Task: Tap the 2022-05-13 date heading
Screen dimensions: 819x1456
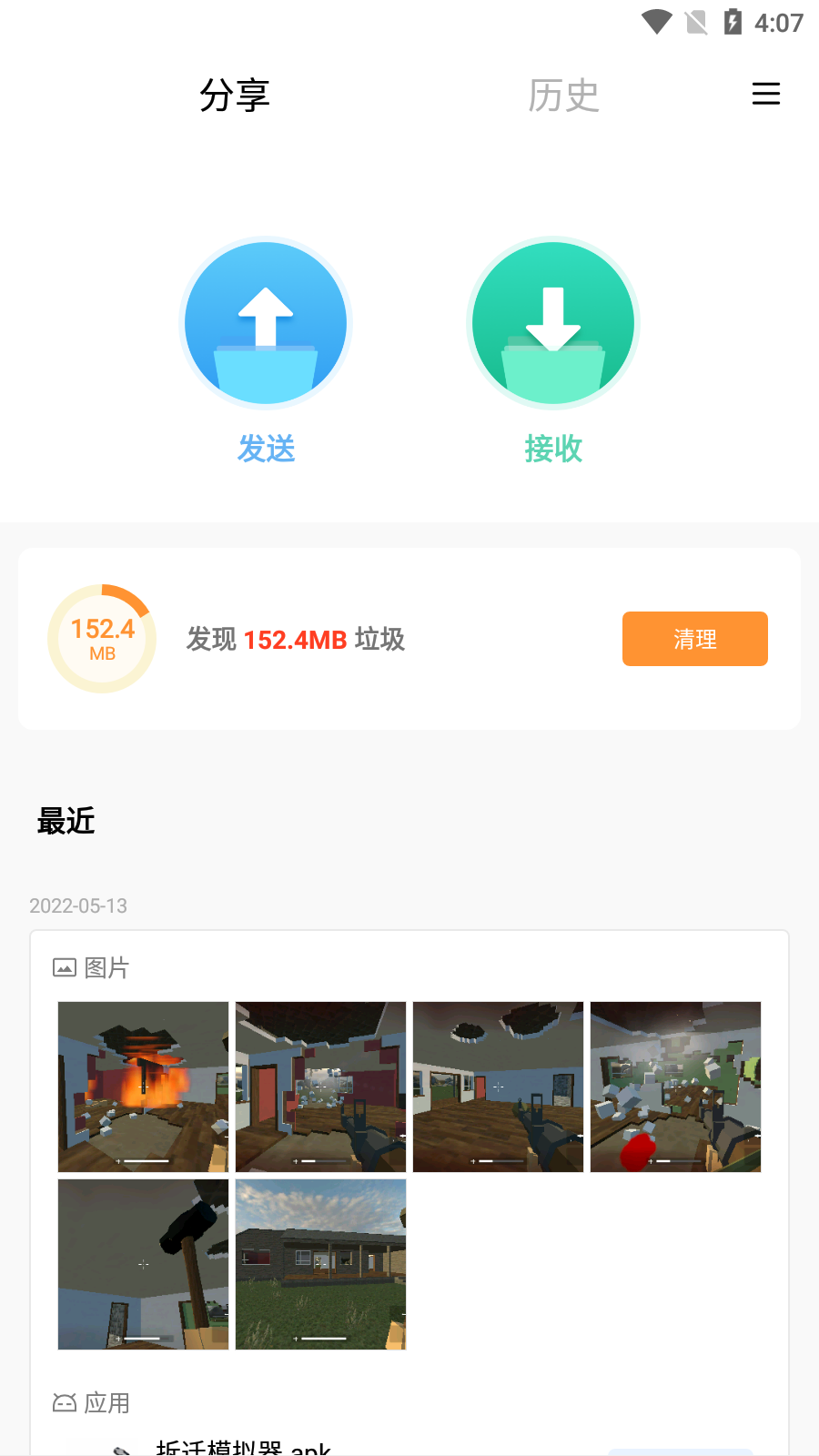Action: [x=78, y=905]
